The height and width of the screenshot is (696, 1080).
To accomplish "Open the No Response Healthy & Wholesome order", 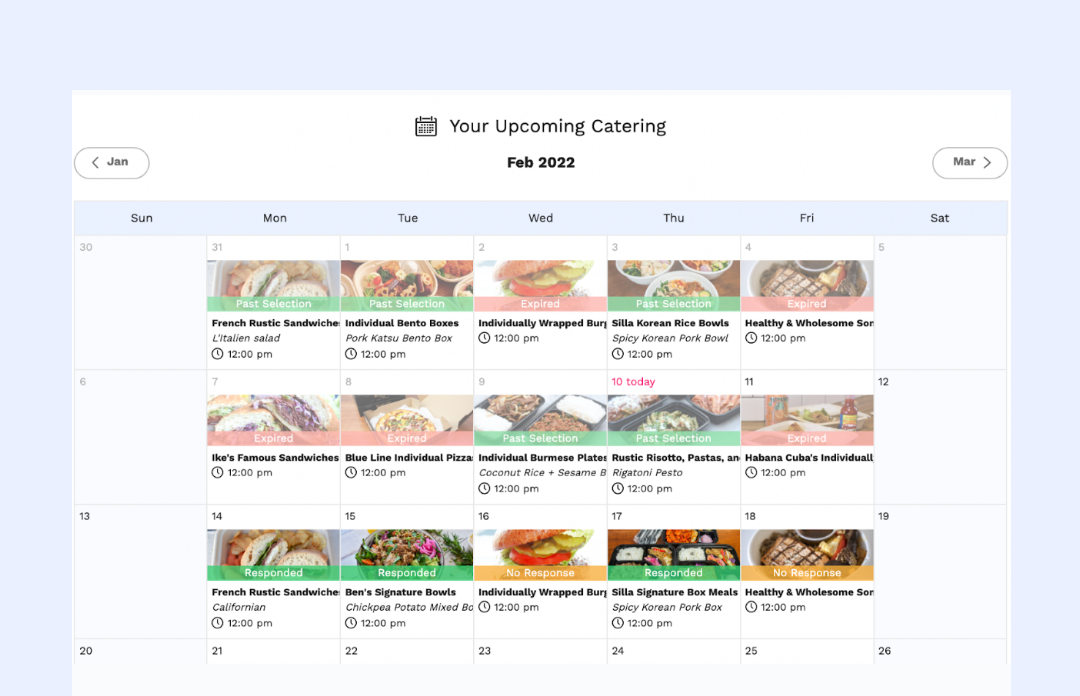I will pyautogui.click(x=807, y=592).
